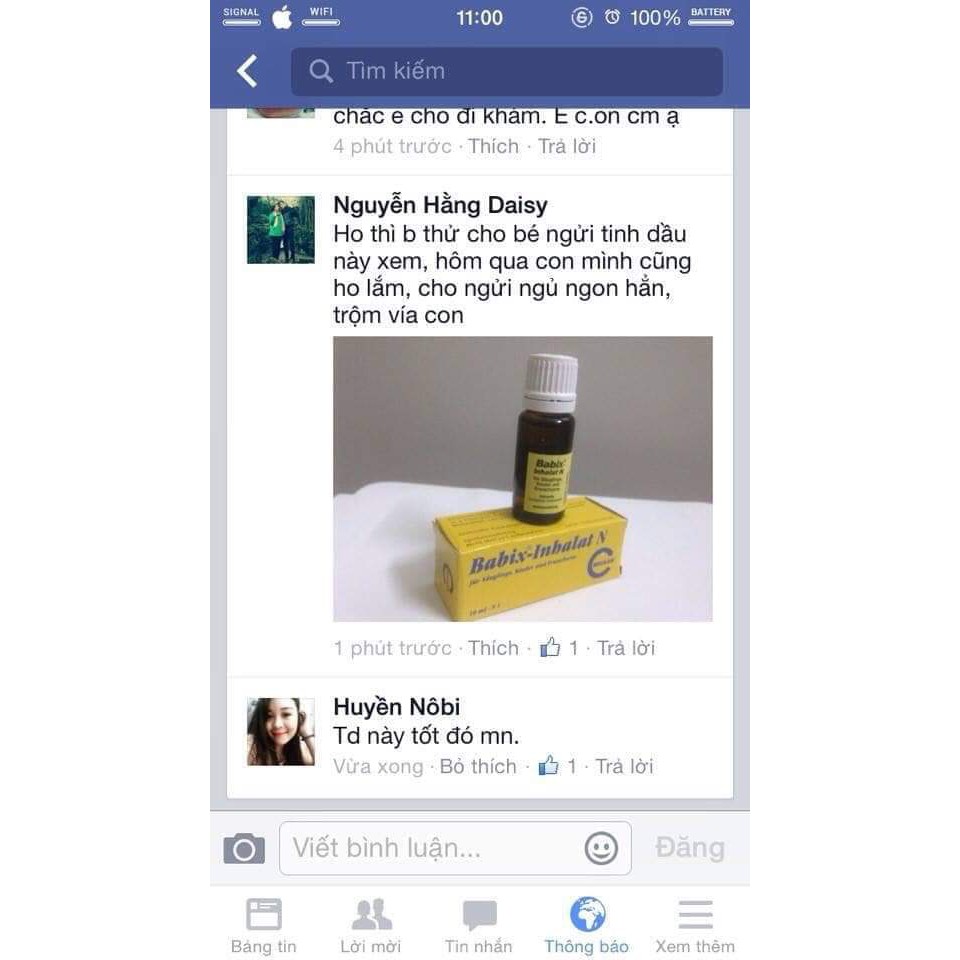Reply to Nguyễn Hằng Daisy's comment
Screen dimensions: 960x960
pos(626,648)
